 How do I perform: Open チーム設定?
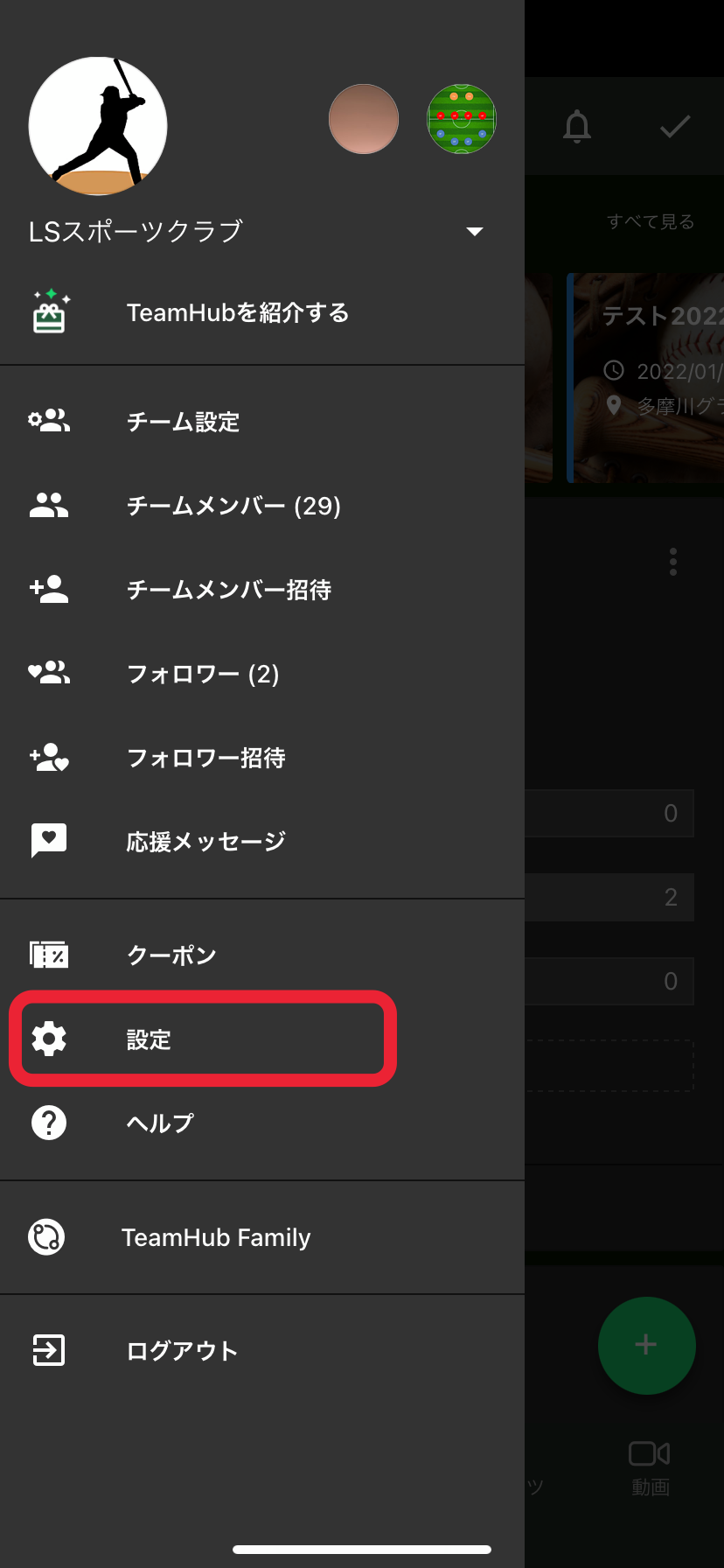(x=262, y=422)
